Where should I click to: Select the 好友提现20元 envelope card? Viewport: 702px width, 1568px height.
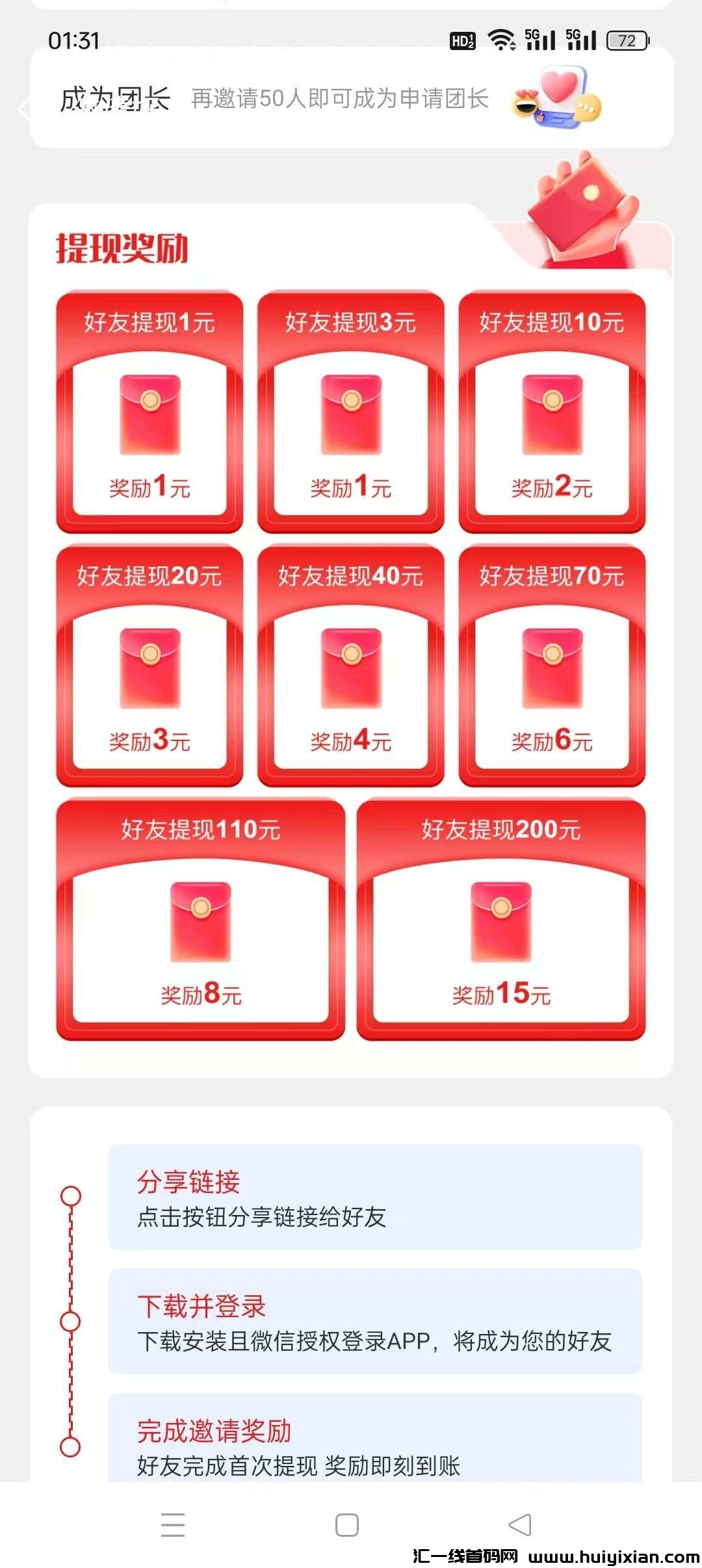[151, 663]
